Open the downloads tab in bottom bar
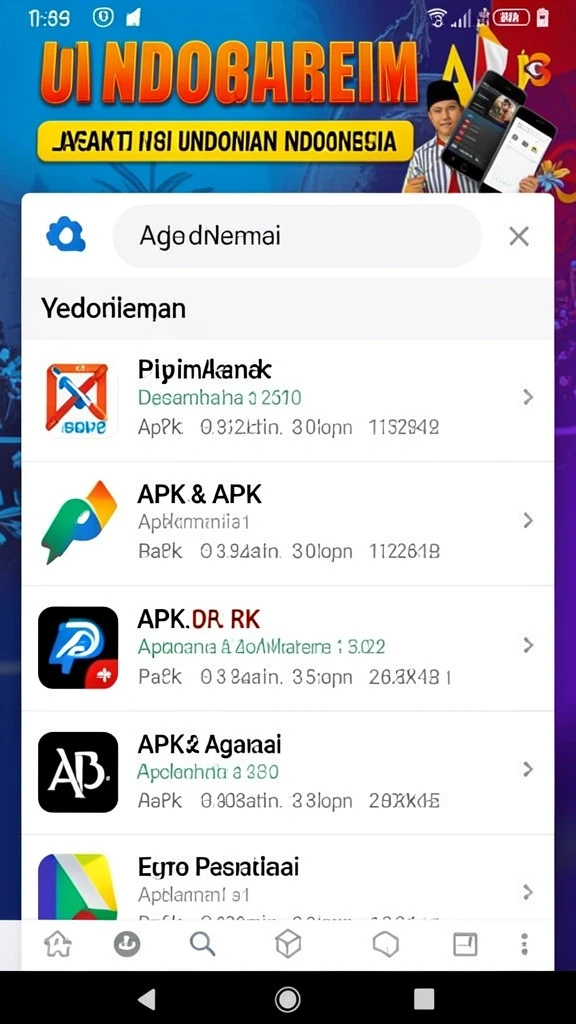 [127, 944]
